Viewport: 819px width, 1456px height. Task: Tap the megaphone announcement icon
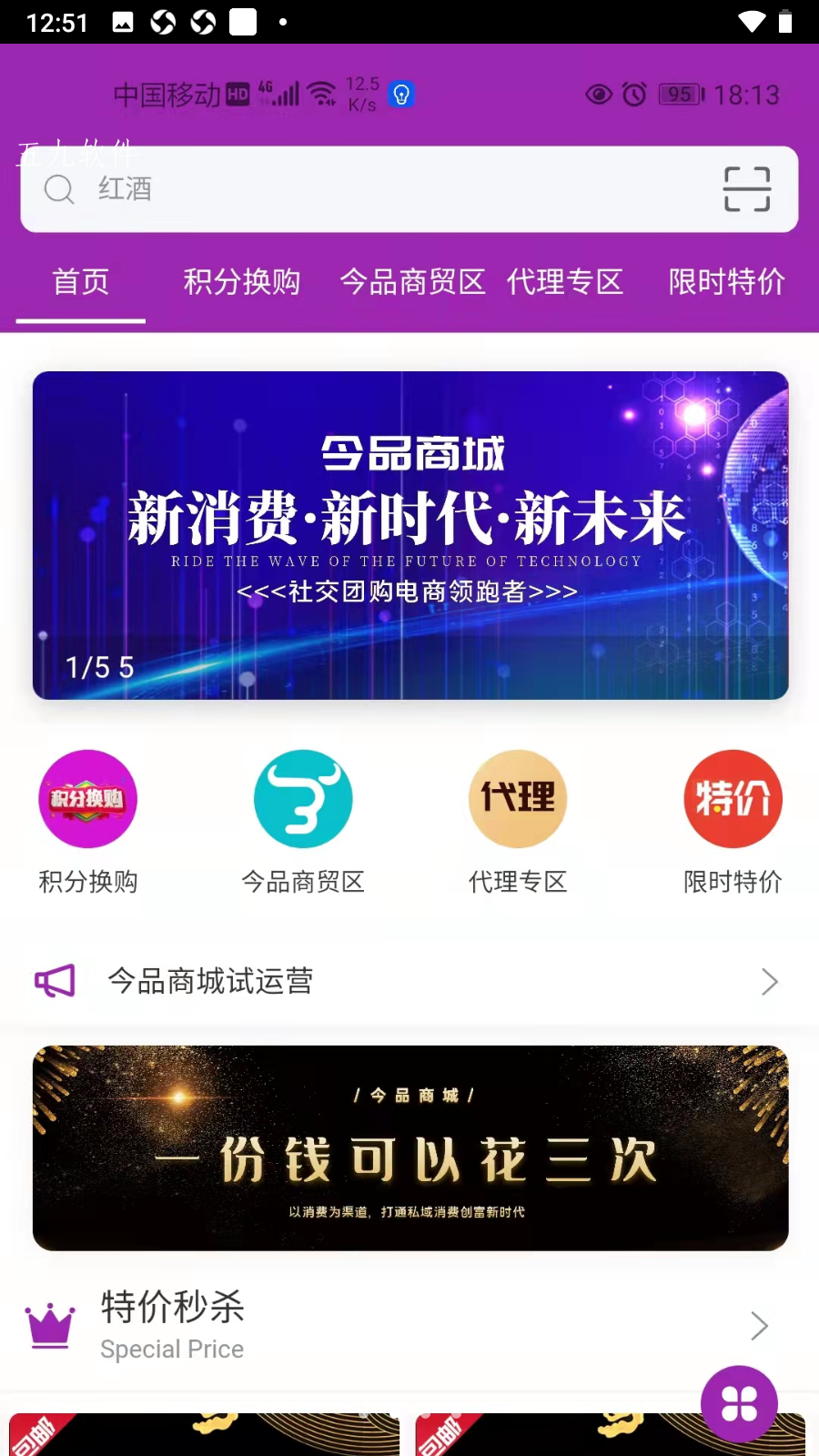coord(53,981)
